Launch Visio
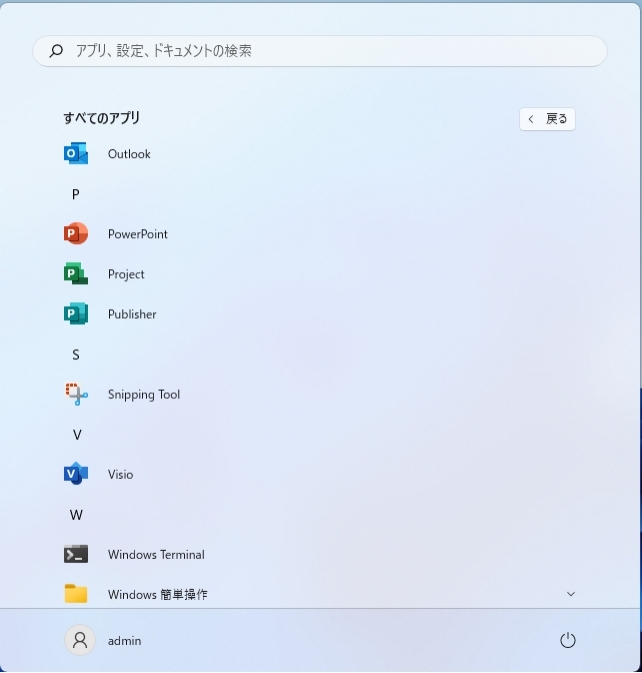Screen dimensions: 642x673 coord(120,474)
